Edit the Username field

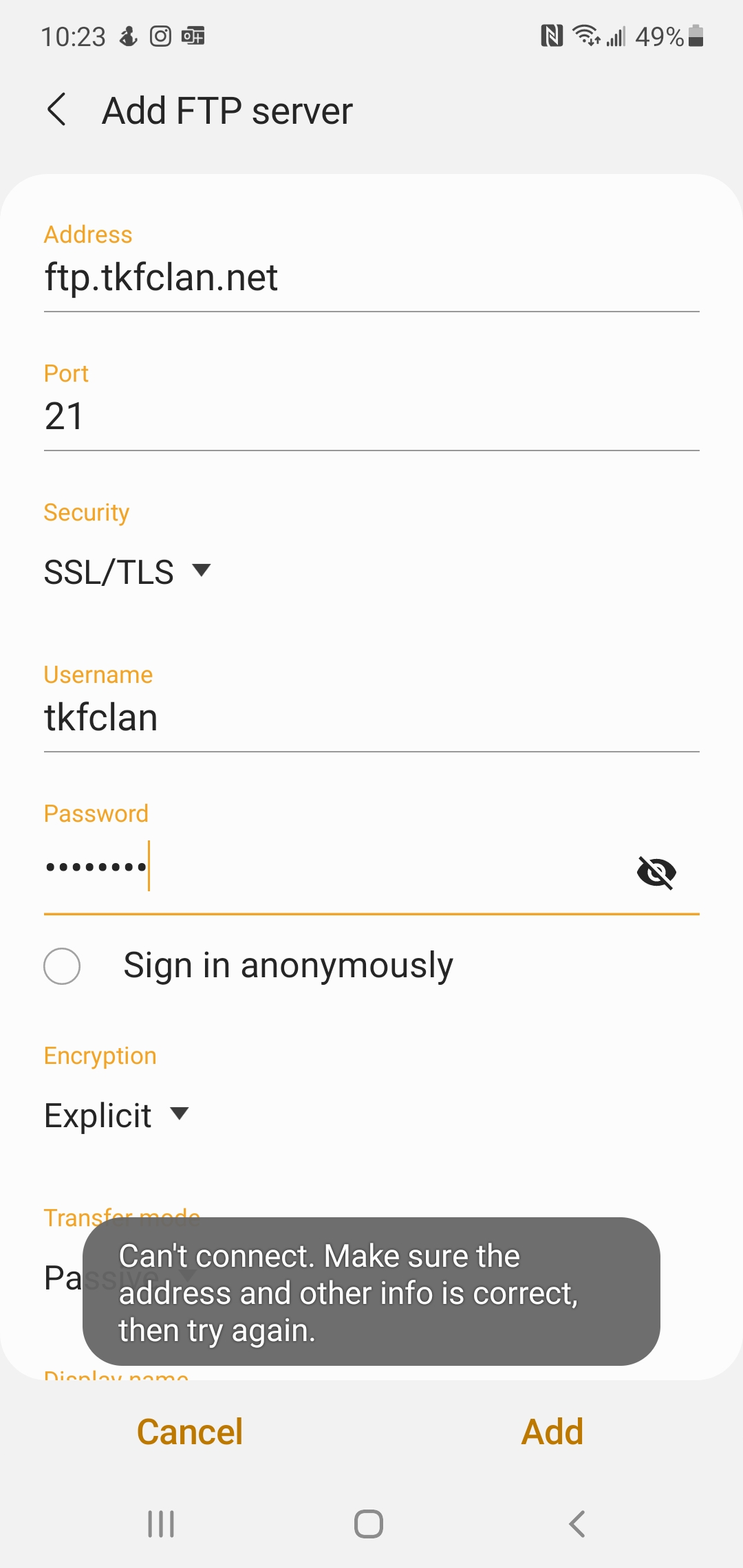point(371,718)
